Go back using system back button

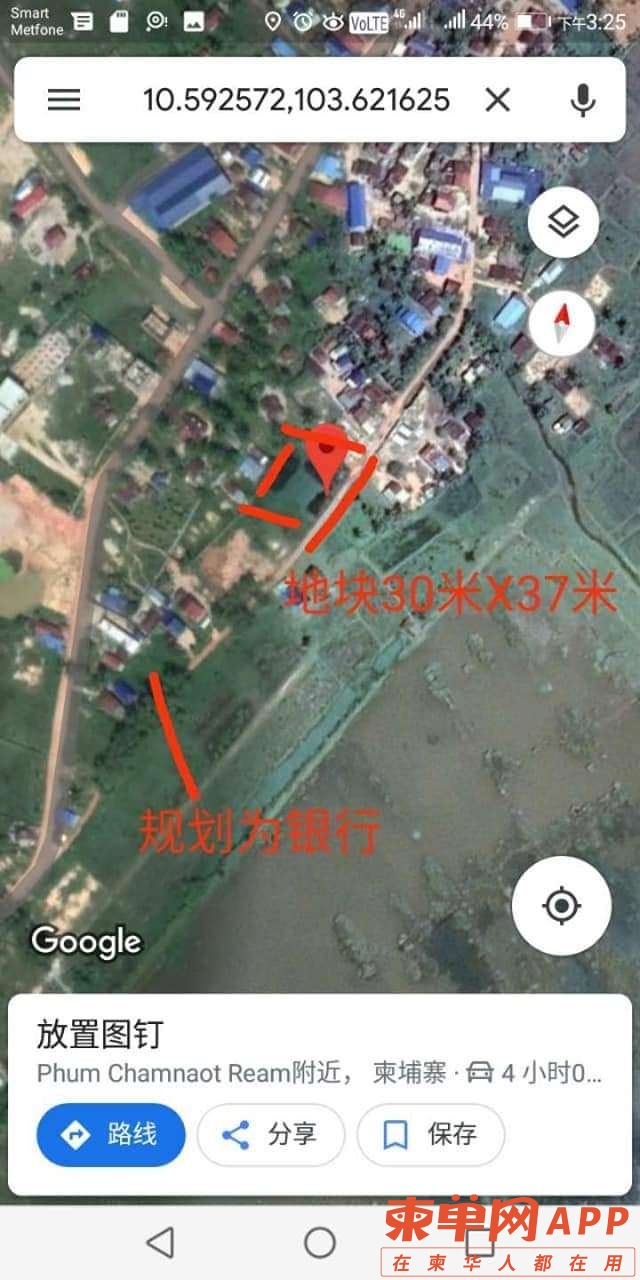(160, 1243)
